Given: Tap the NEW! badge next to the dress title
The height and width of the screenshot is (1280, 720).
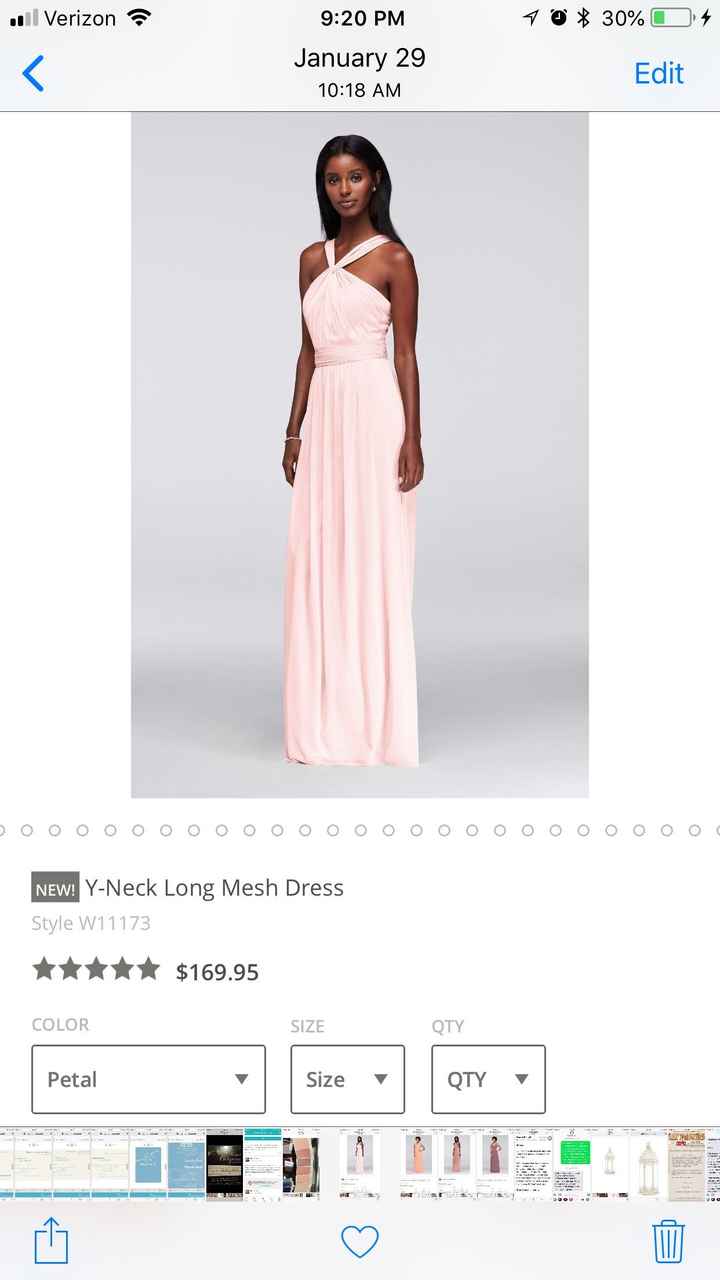Looking at the screenshot, I should coord(55,887).
